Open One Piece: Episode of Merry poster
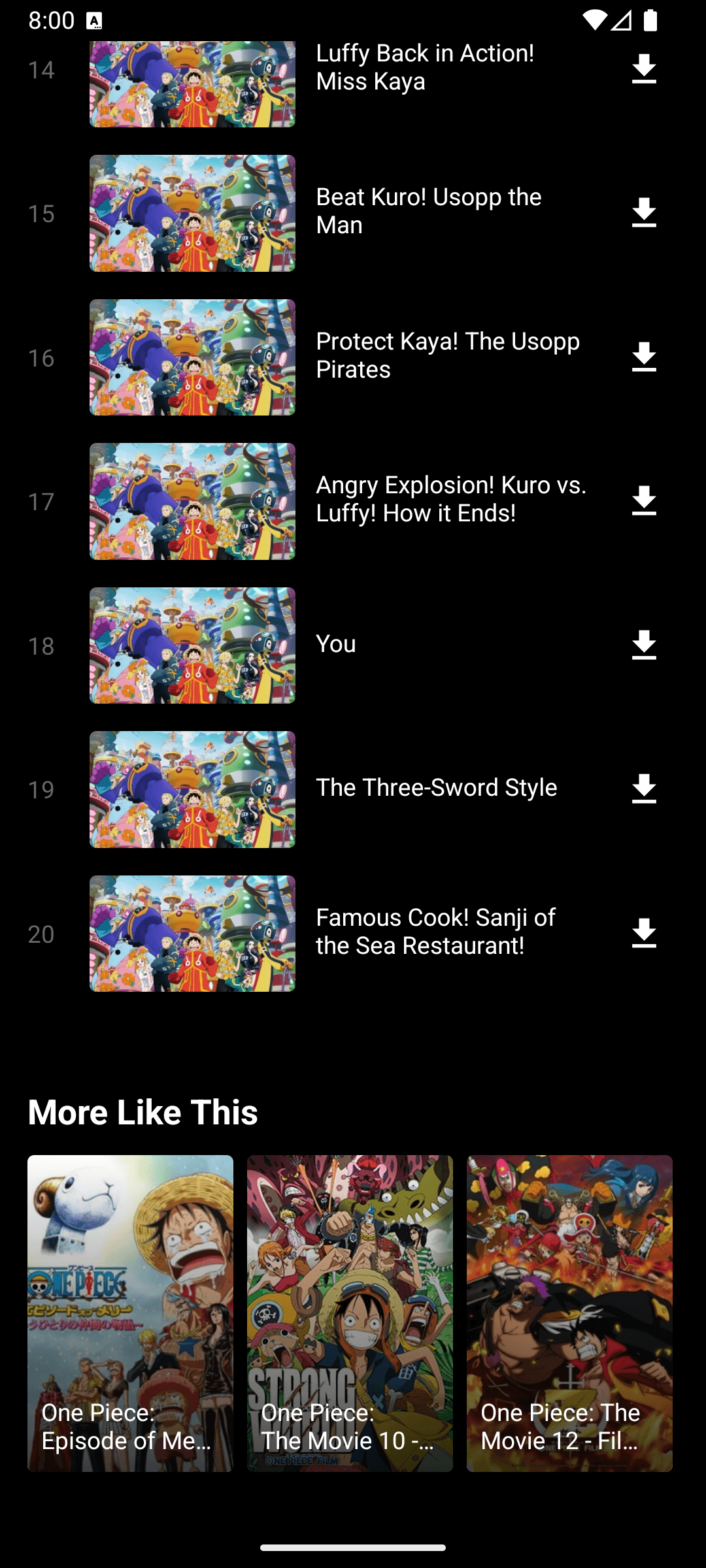 (x=130, y=1313)
